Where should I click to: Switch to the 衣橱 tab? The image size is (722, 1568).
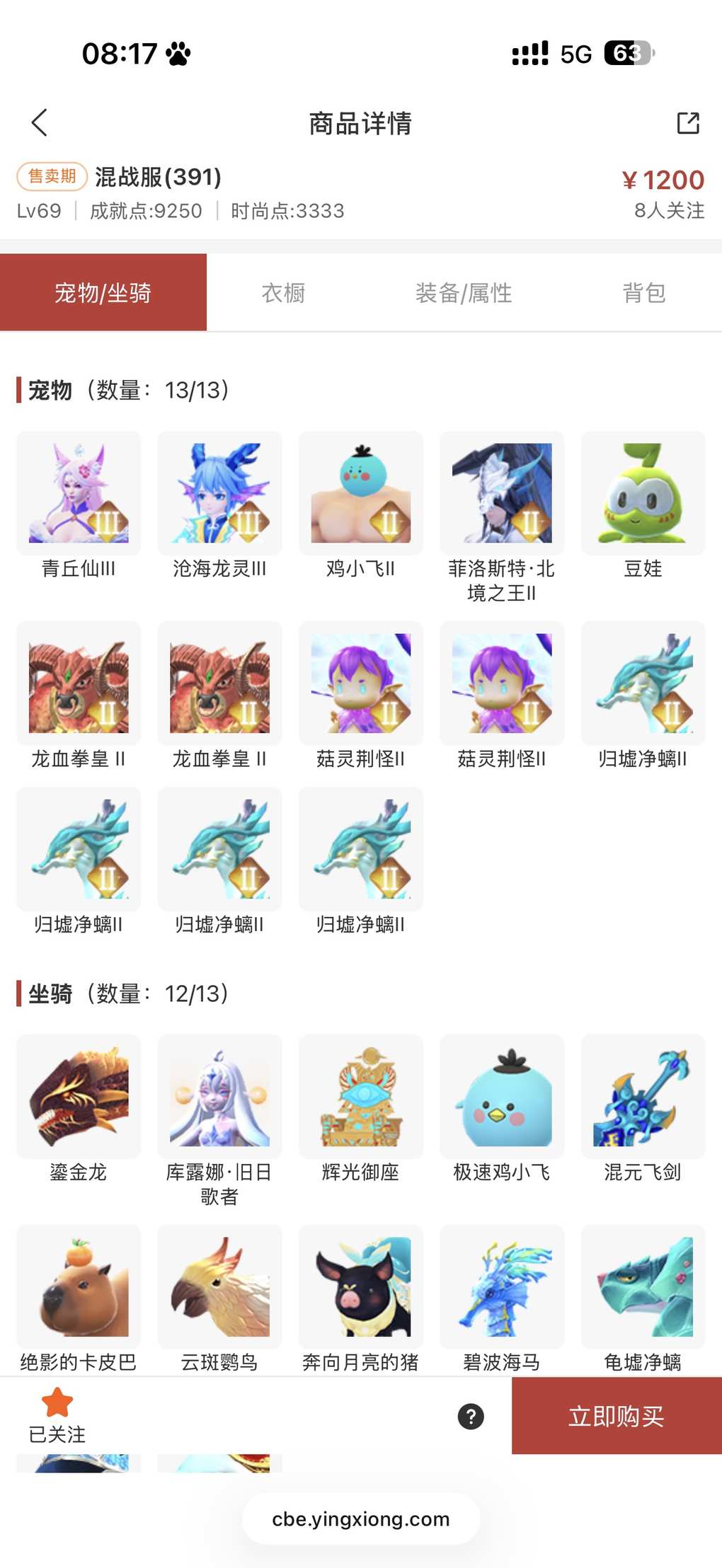283,292
